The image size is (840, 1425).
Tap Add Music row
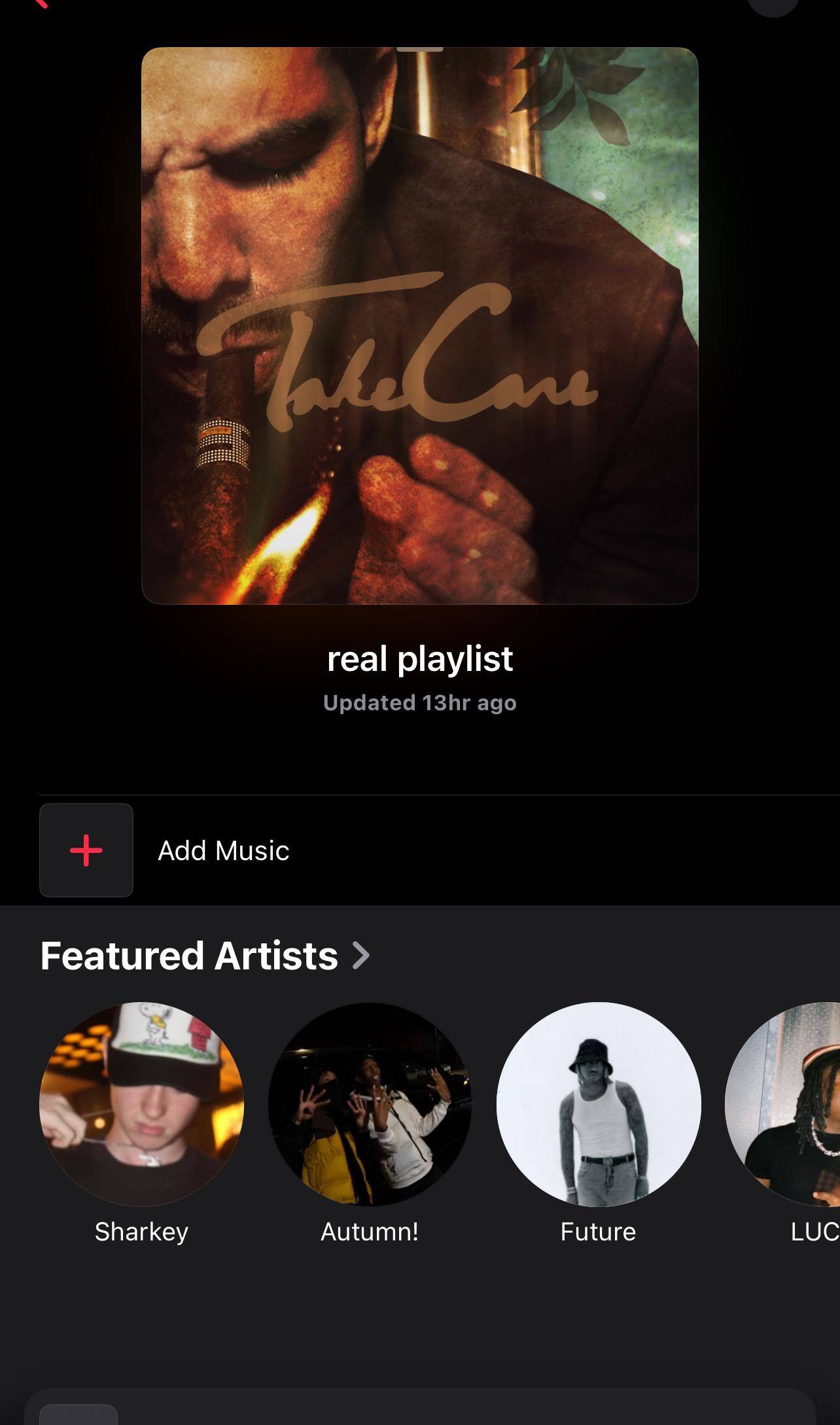click(x=222, y=850)
